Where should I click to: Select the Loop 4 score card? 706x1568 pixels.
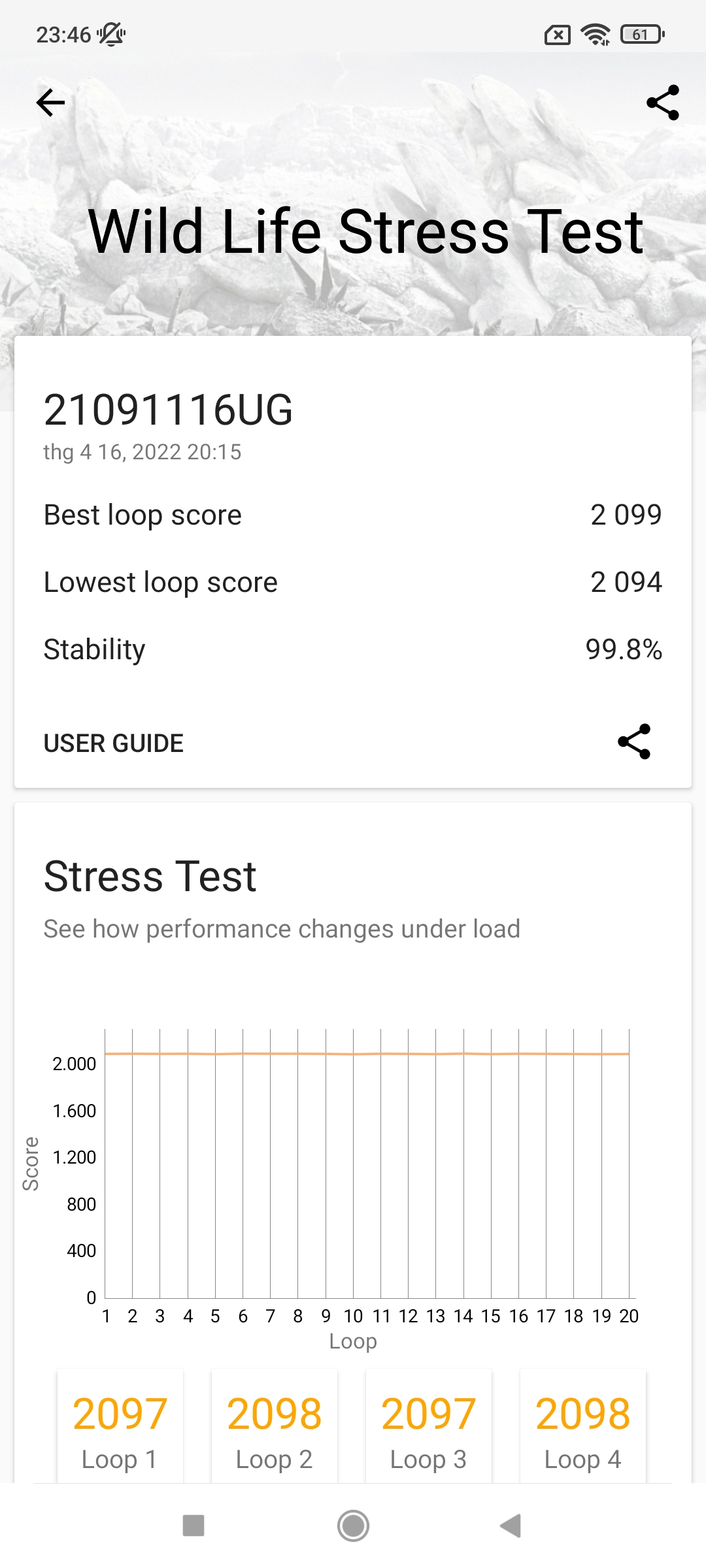[583, 1427]
